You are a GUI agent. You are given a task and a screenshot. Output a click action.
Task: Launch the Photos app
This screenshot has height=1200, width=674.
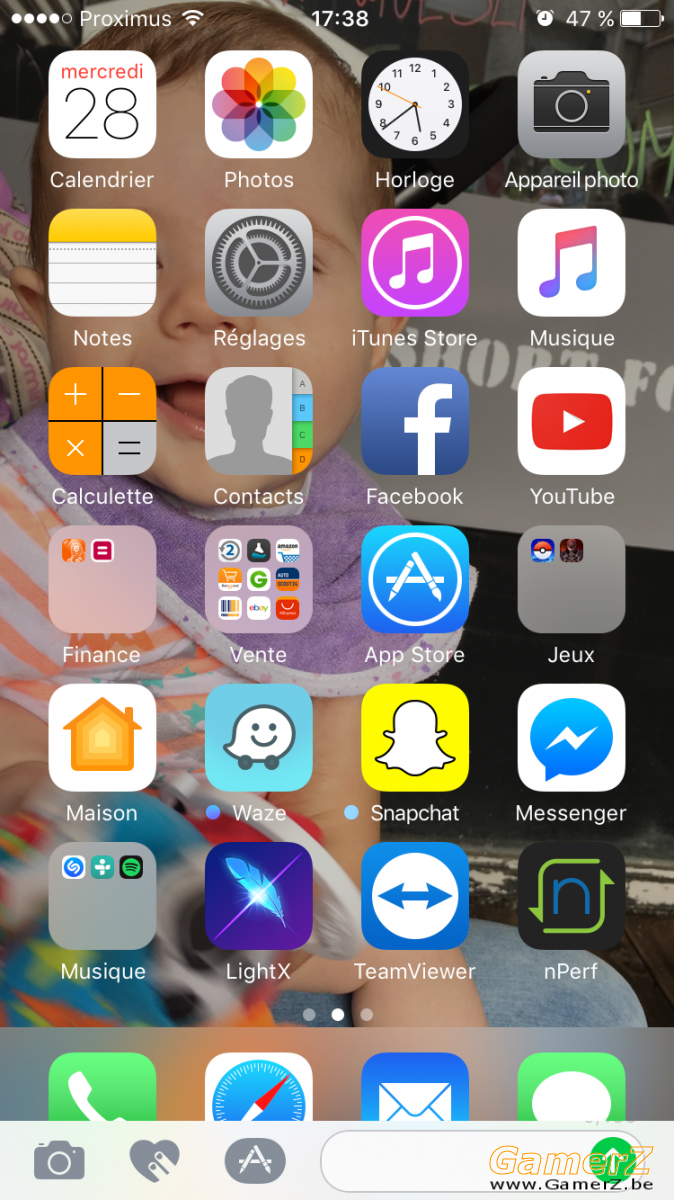pos(259,104)
